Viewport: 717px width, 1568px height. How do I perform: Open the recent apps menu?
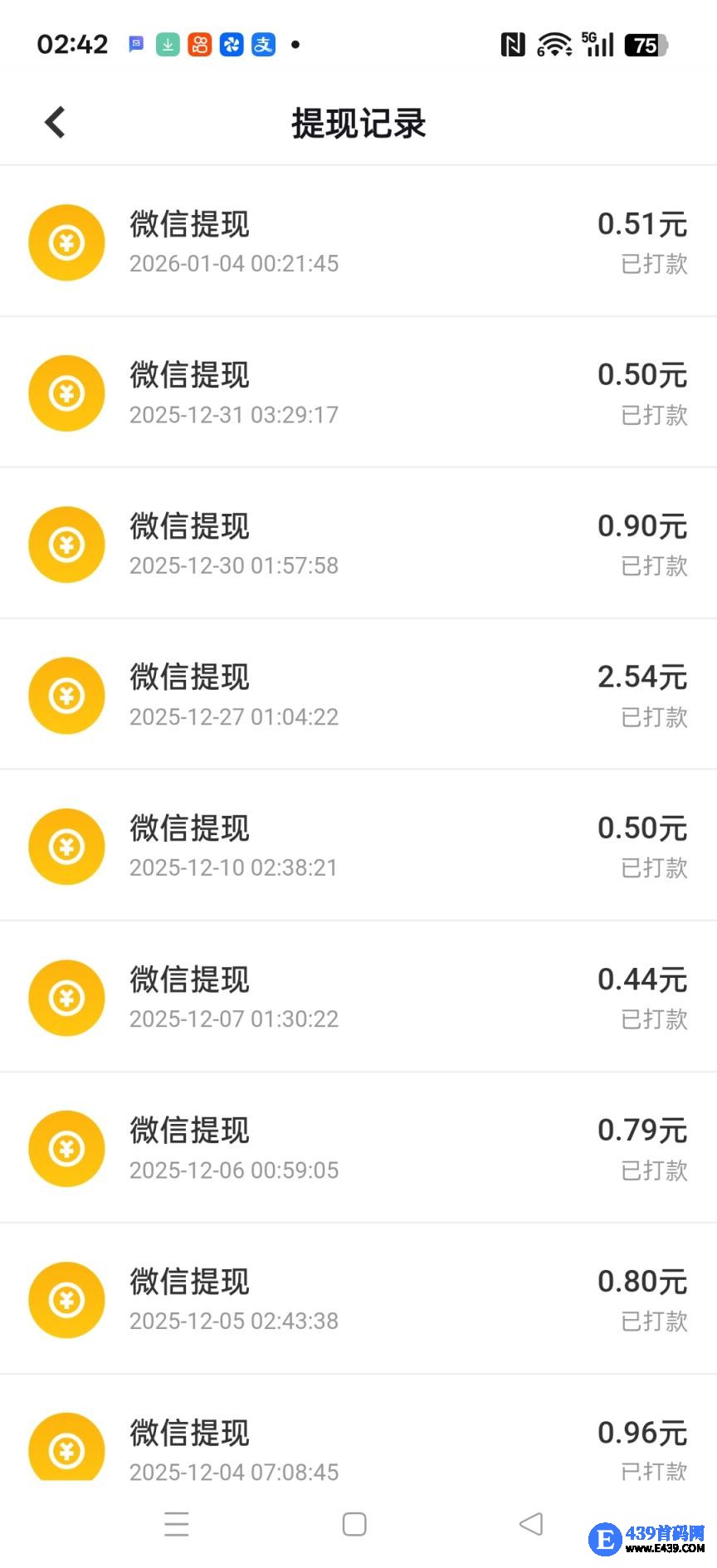(x=177, y=1524)
